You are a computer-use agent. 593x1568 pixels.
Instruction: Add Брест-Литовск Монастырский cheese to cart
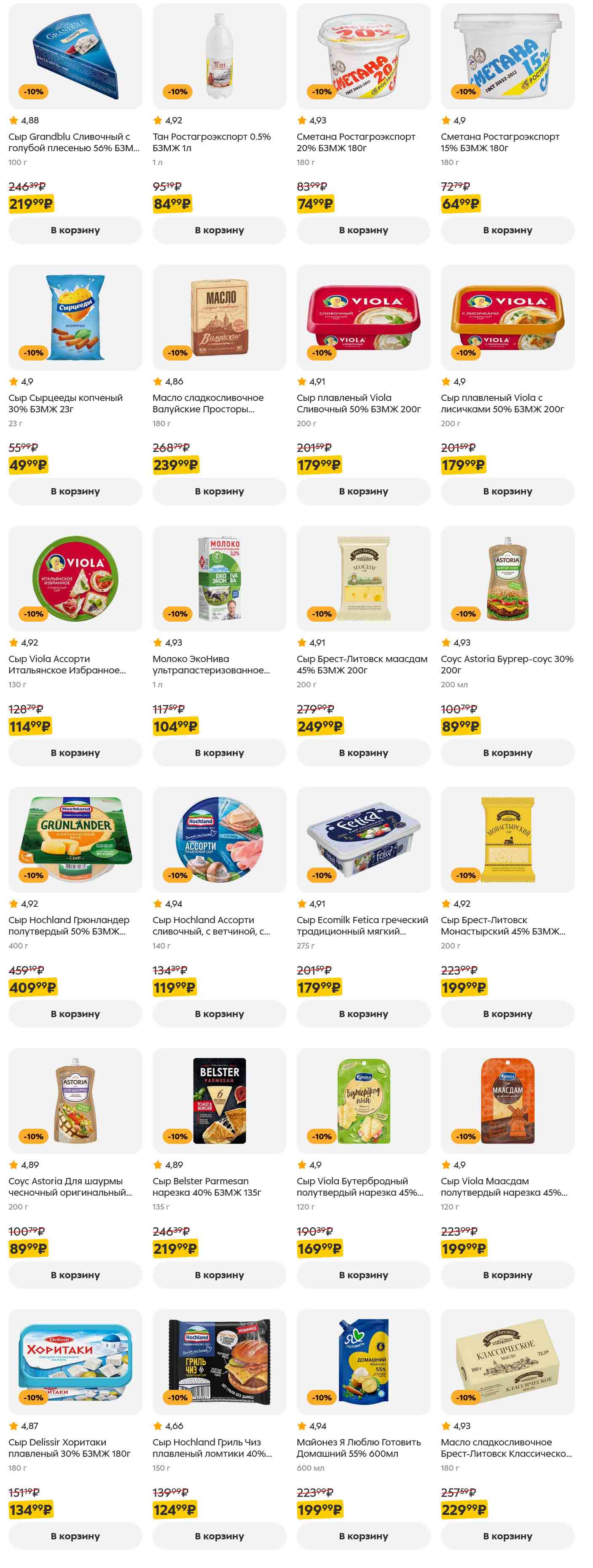pyautogui.click(x=507, y=1013)
